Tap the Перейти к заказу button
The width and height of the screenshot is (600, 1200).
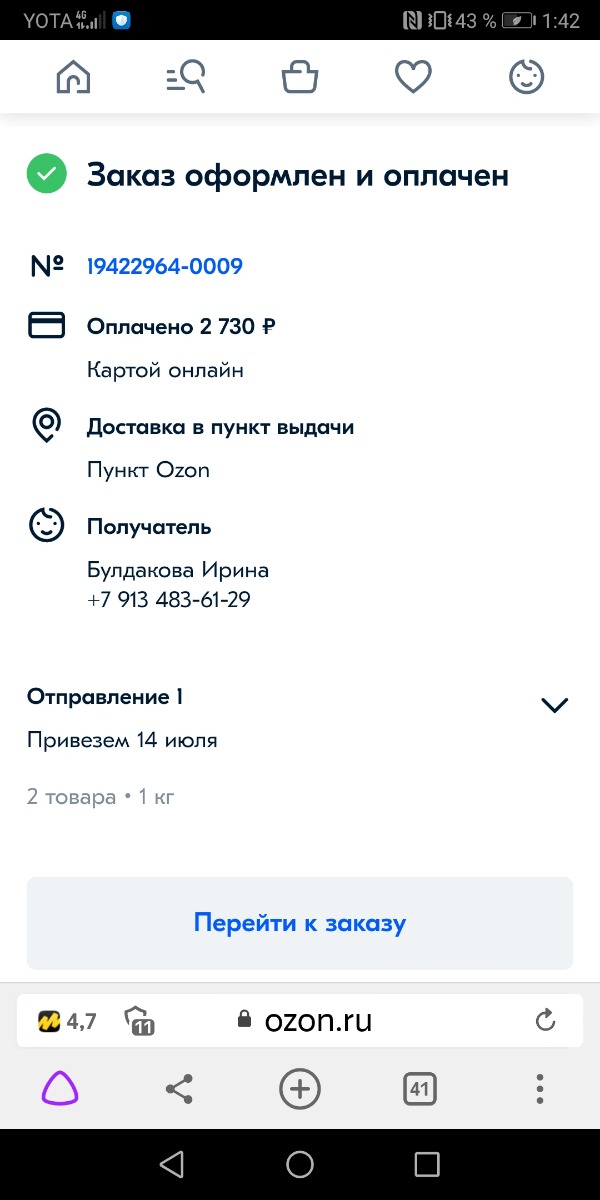[x=300, y=923]
